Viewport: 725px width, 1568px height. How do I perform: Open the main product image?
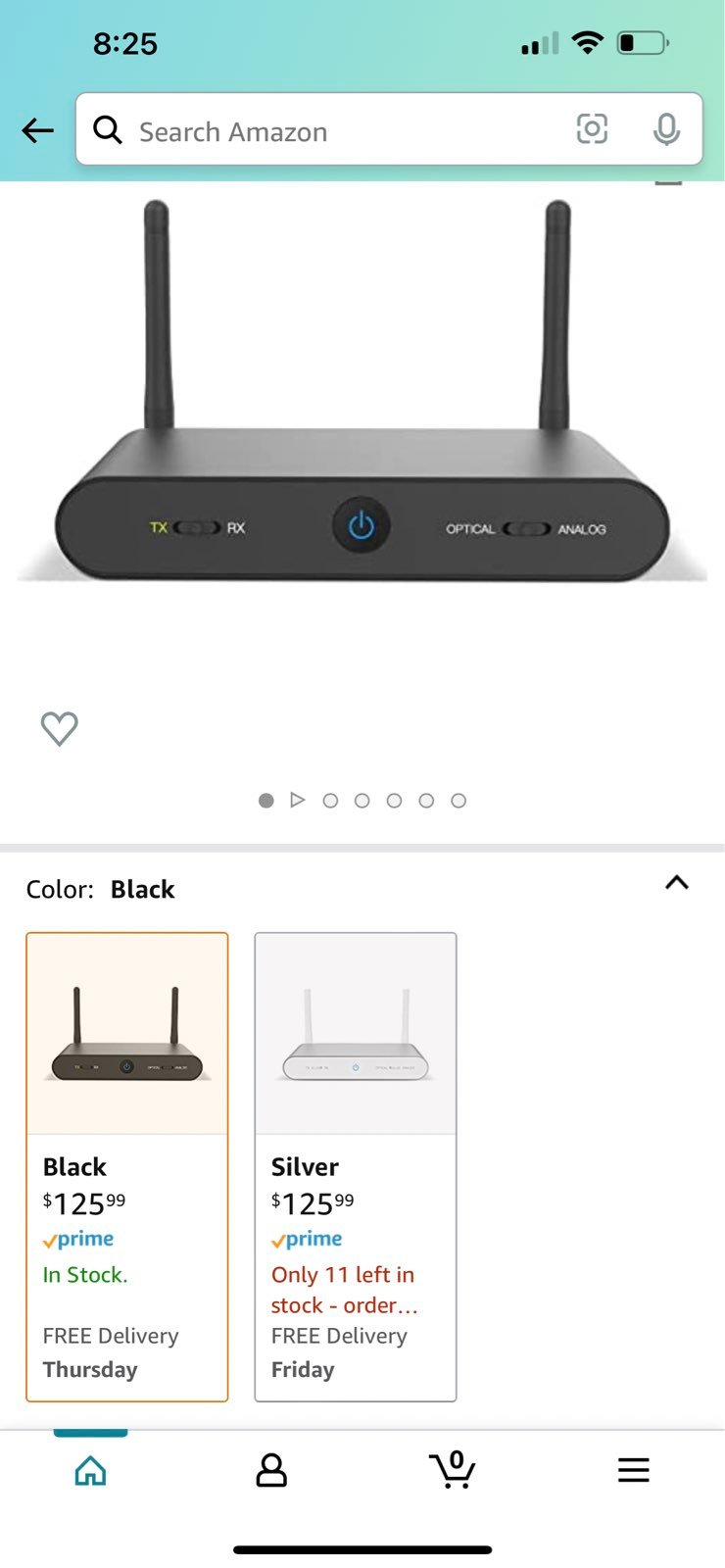pos(362,392)
